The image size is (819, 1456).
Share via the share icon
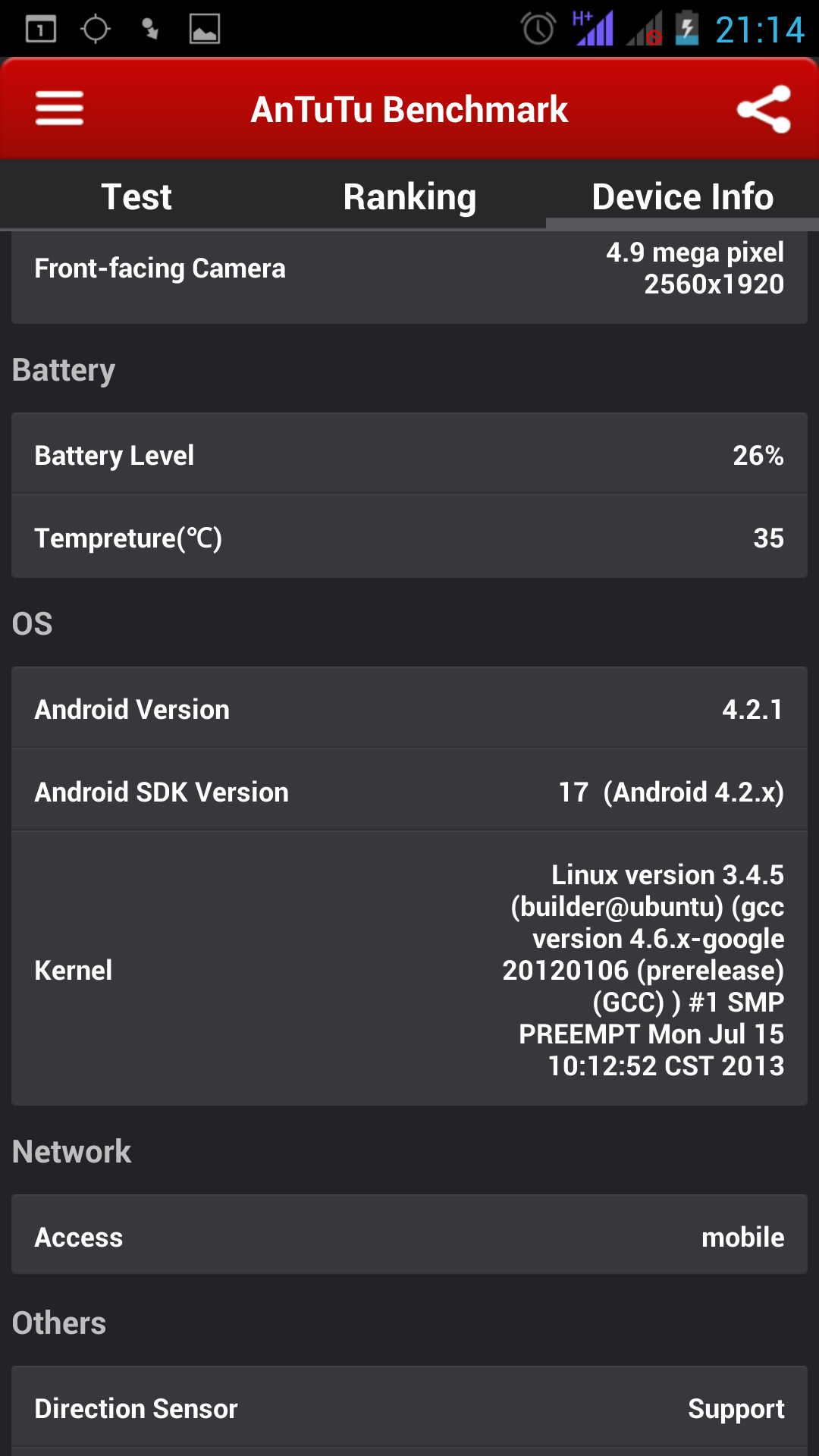click(764, 109)
